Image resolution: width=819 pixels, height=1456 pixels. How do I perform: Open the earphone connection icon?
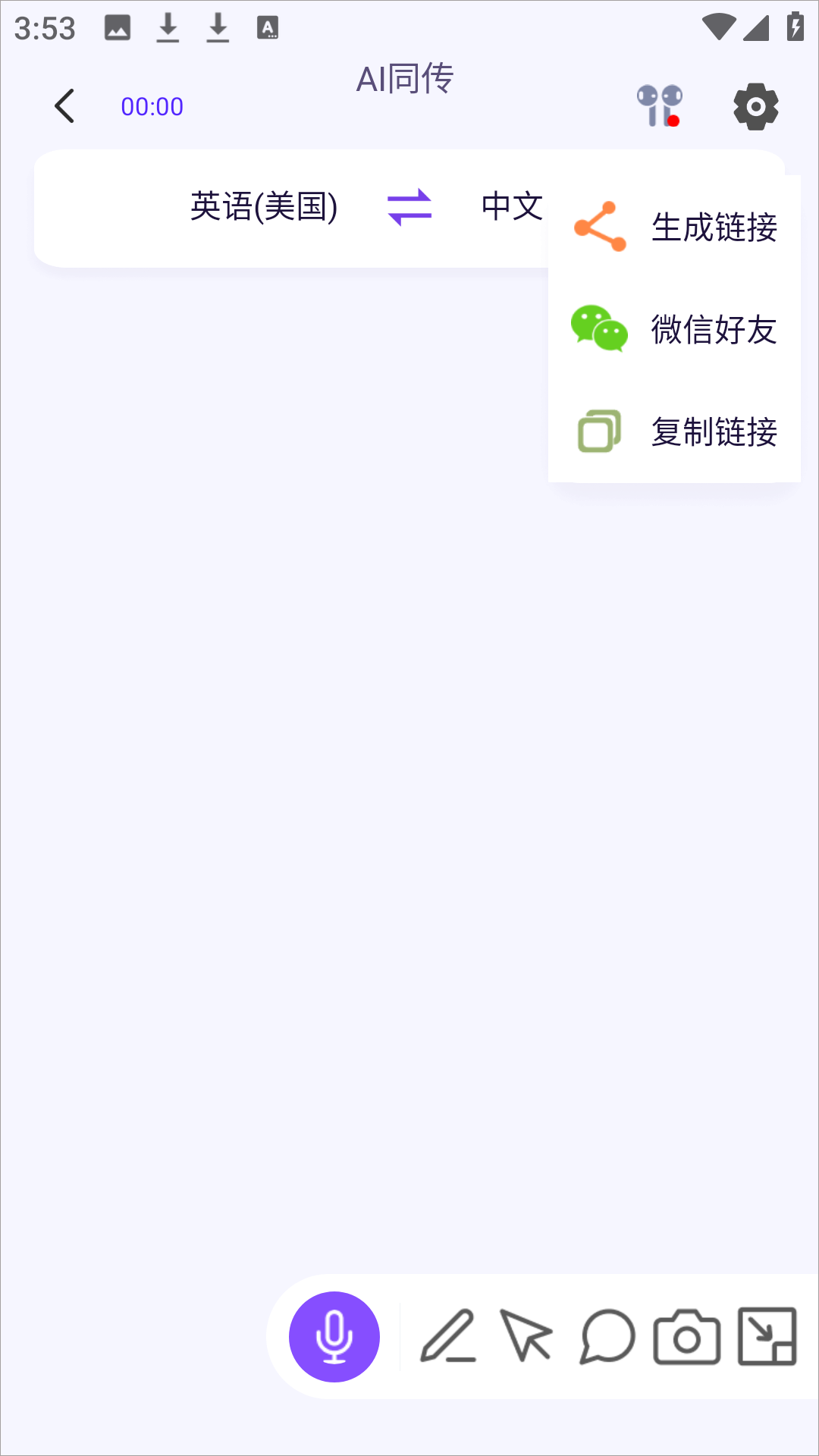point(659,106)
